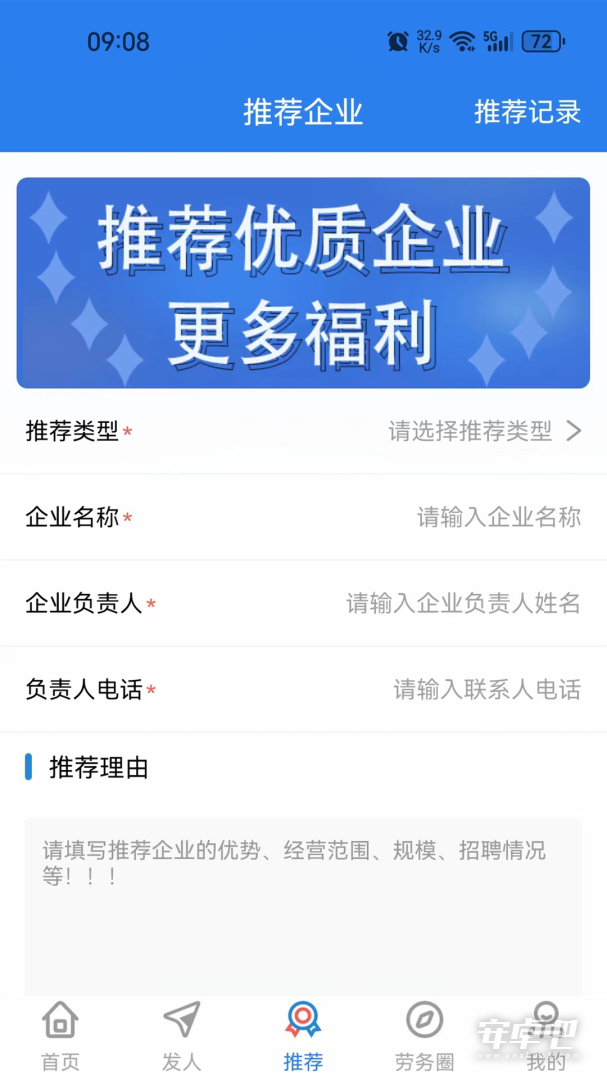Open the 推荐类型 selection picker
Image resolution: width=607 pixels, height=1080 pixels.
(x=303, y=431)
